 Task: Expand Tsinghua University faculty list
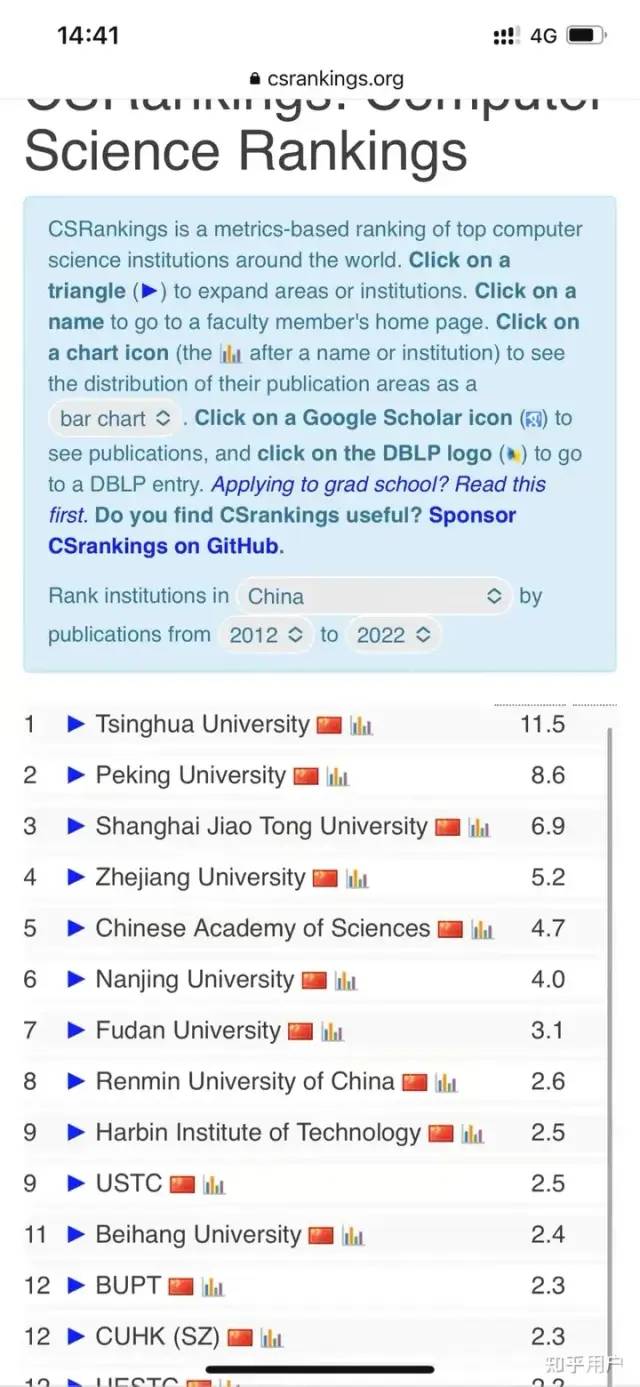(x=75, y=724)
